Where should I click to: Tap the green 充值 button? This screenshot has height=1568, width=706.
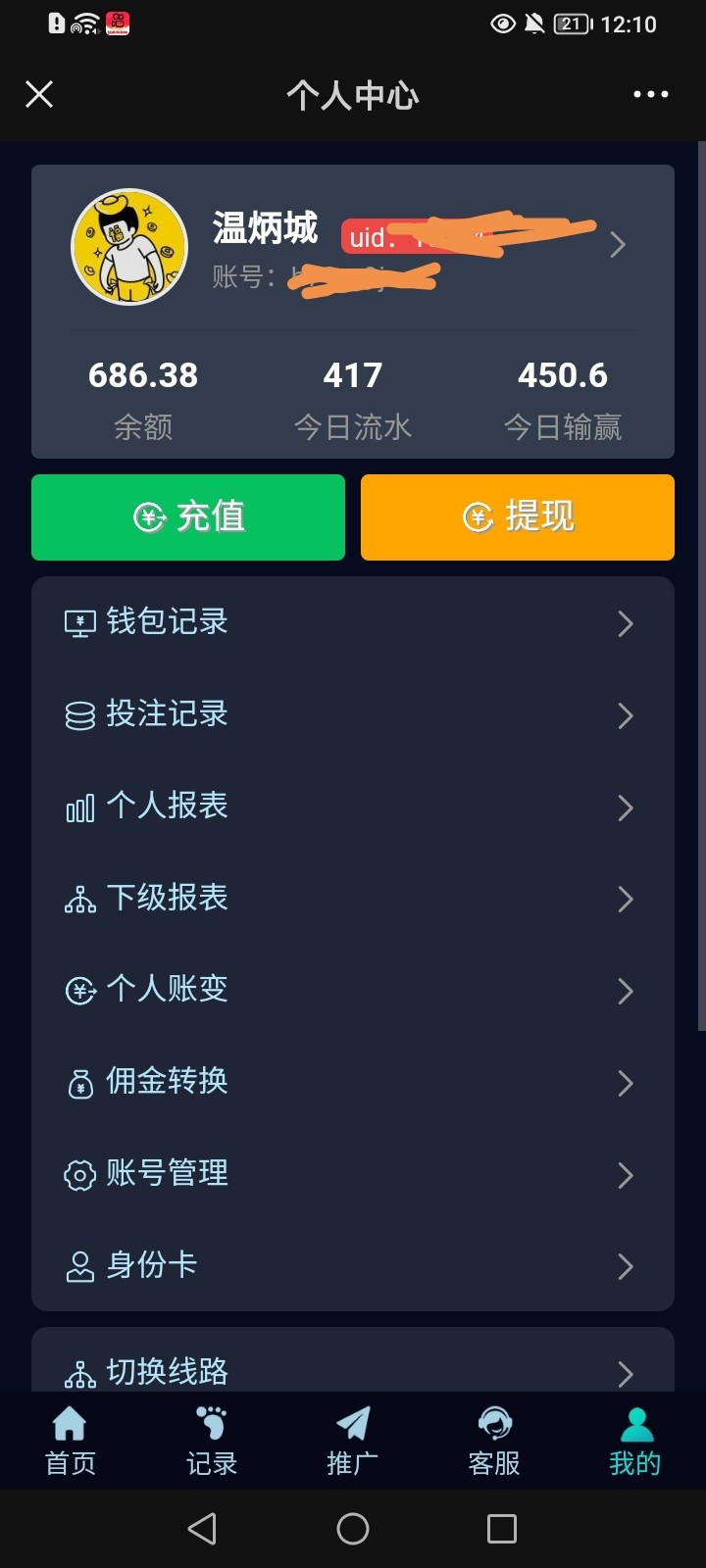(188, 517)
